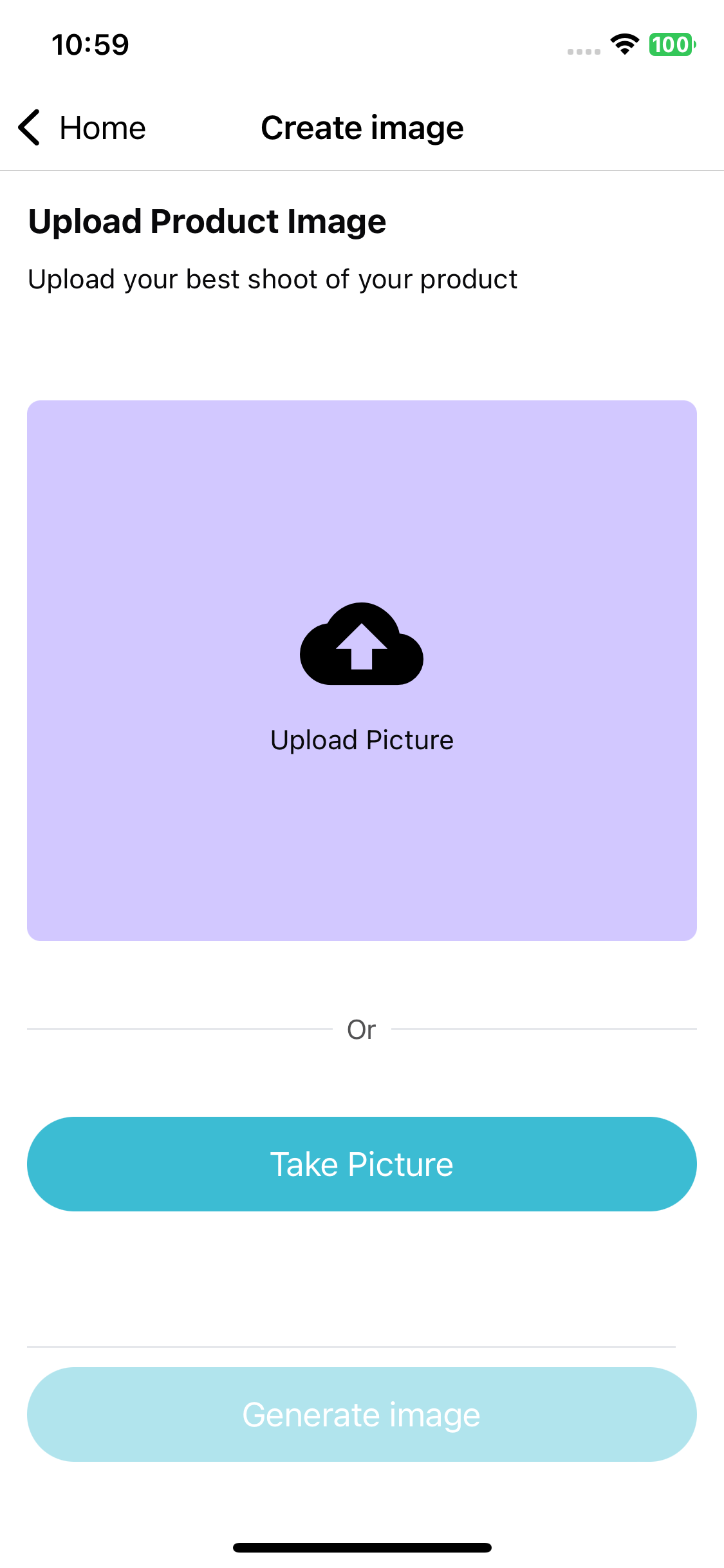Tap the Upload Picture area
Image resolution: width=724 pixels, height=1568 pixels.
[x=362, y=671]
